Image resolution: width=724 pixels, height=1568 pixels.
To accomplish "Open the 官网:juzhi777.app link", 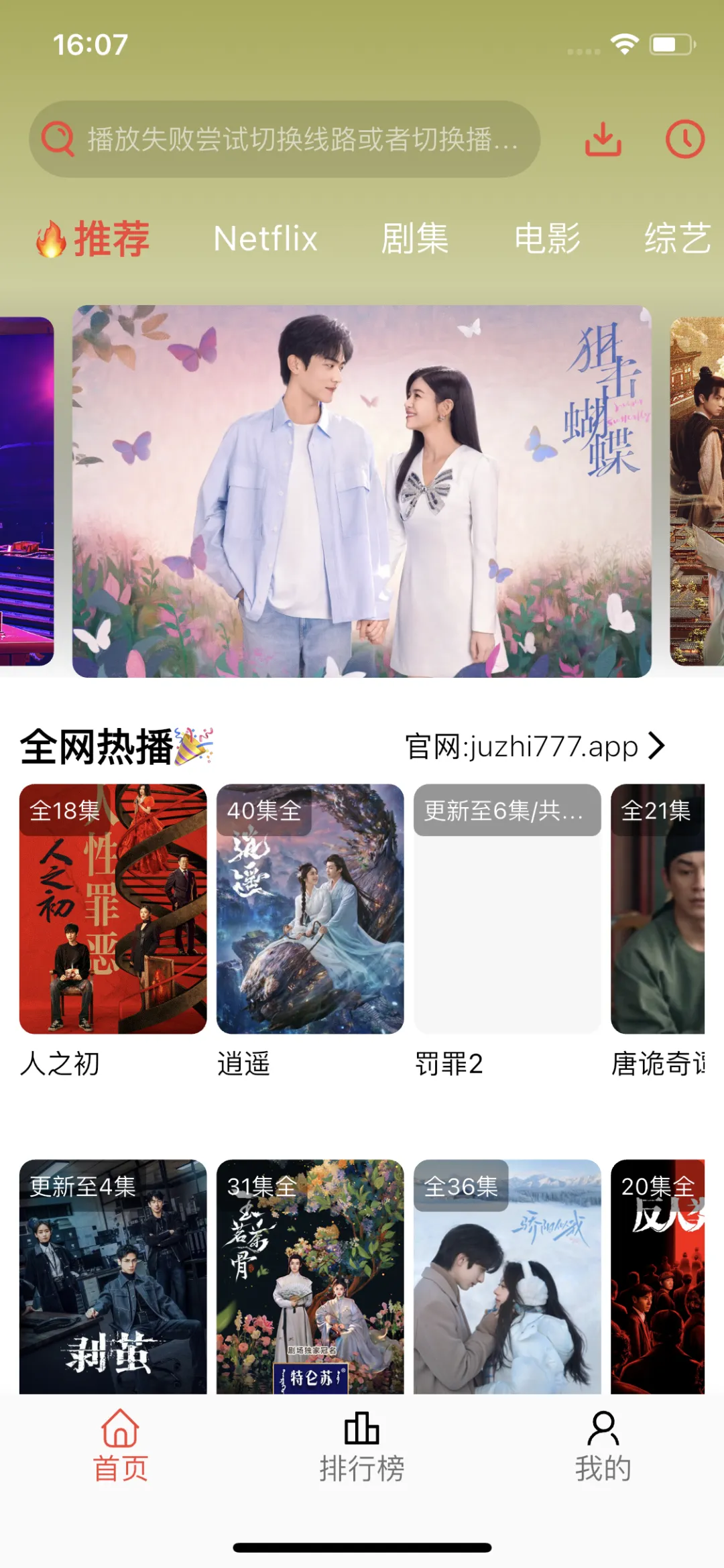I will point(534,746).
